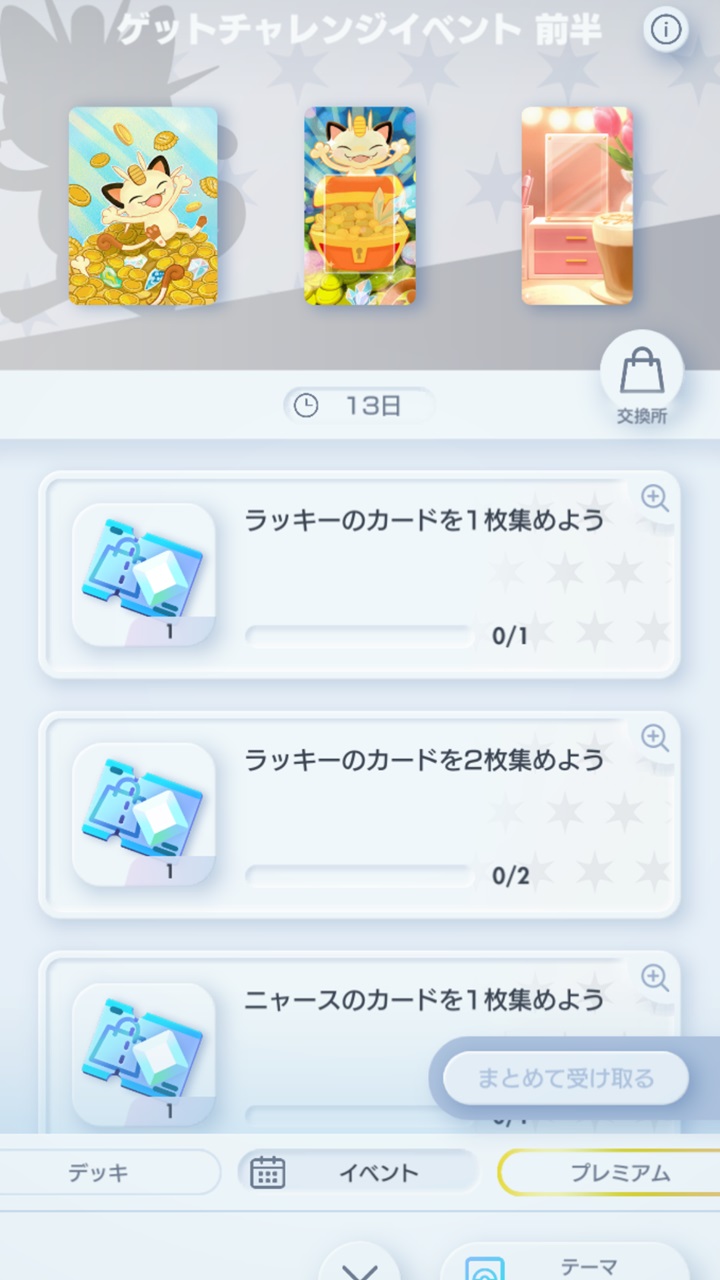Open the event info icon
The width and height of the screenshot is (720, 1280).
[x=665, y=30]
